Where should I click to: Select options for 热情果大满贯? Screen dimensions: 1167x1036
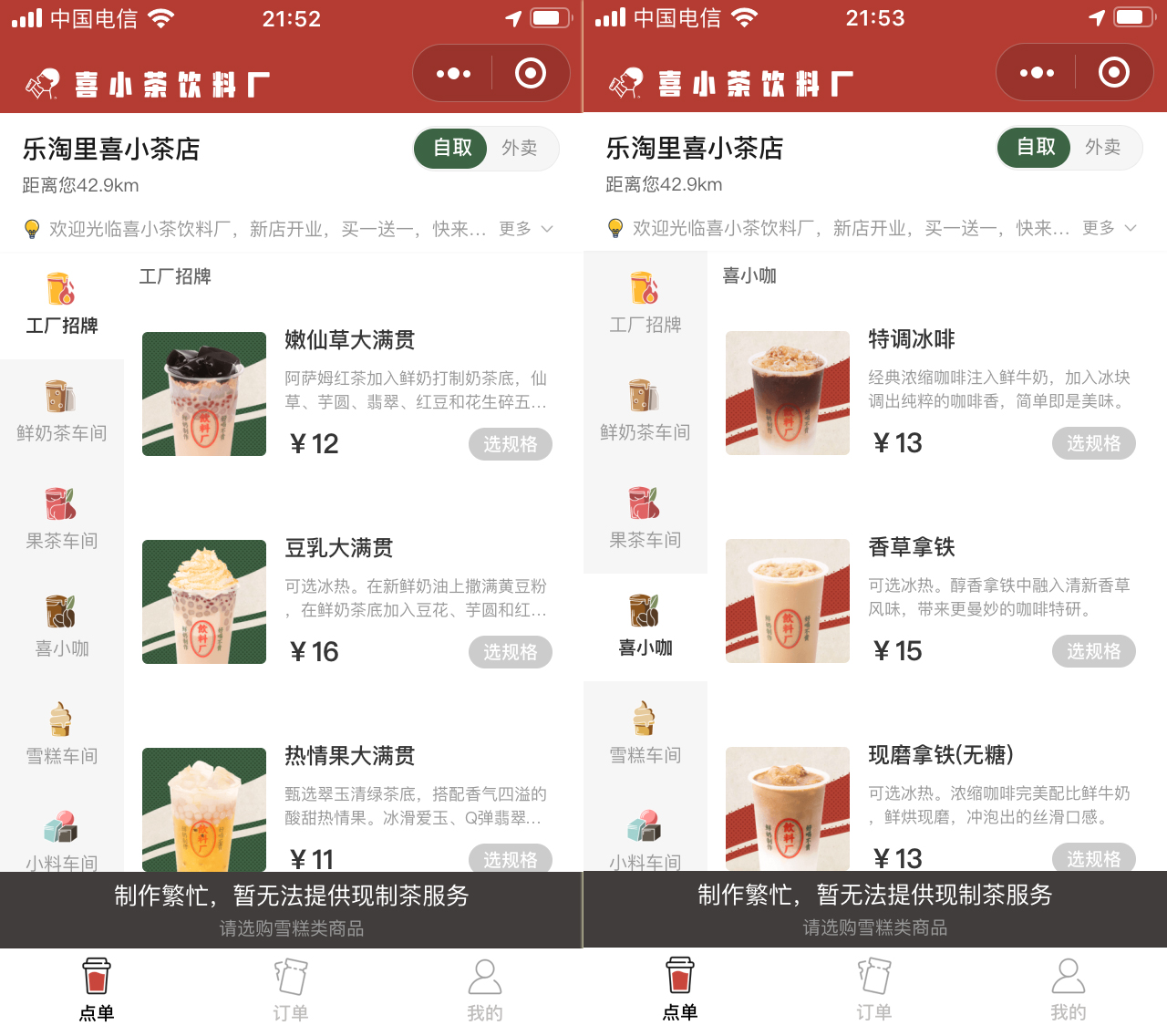pos(511,858)
